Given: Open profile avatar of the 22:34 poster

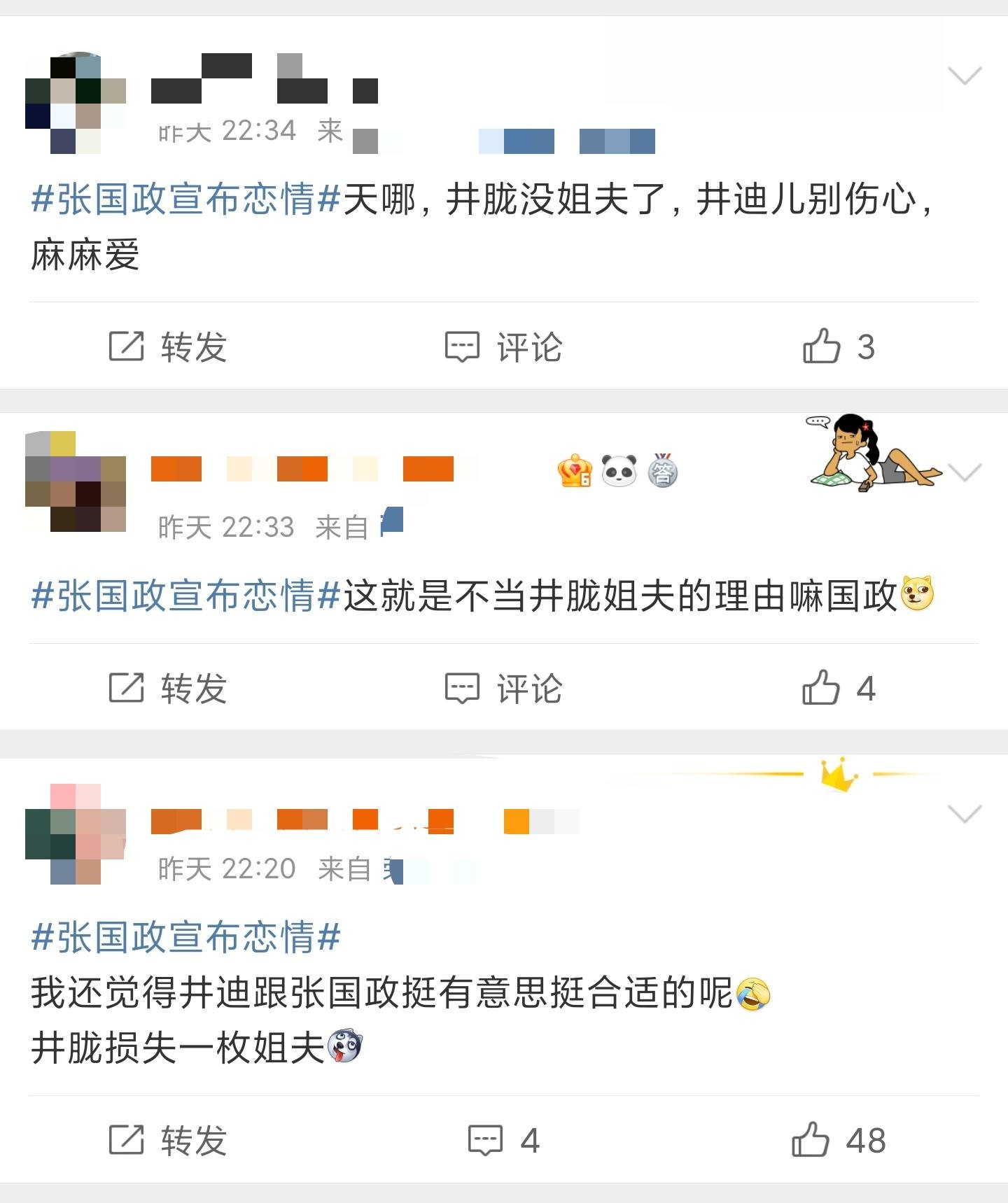Looking at the screenshot, I should 76,102.
